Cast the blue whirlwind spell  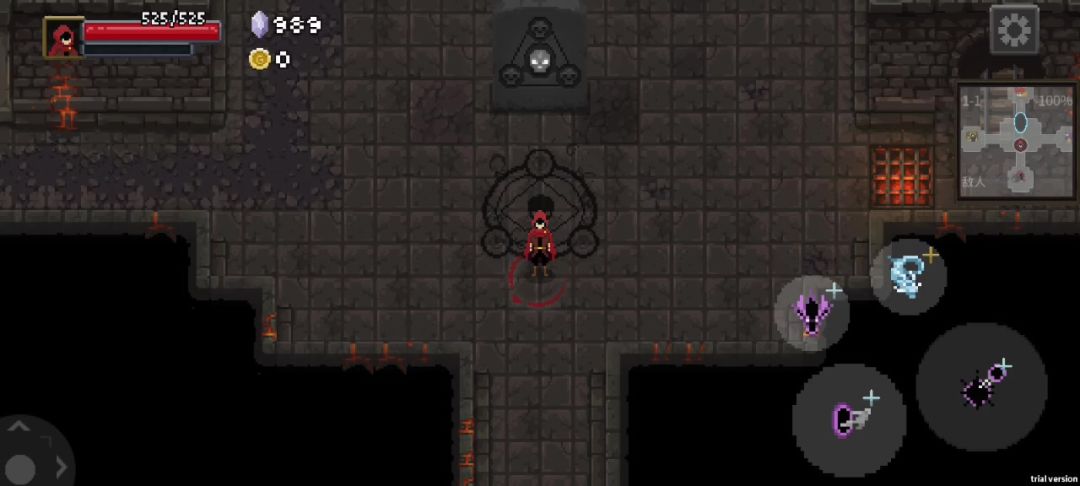908,275
